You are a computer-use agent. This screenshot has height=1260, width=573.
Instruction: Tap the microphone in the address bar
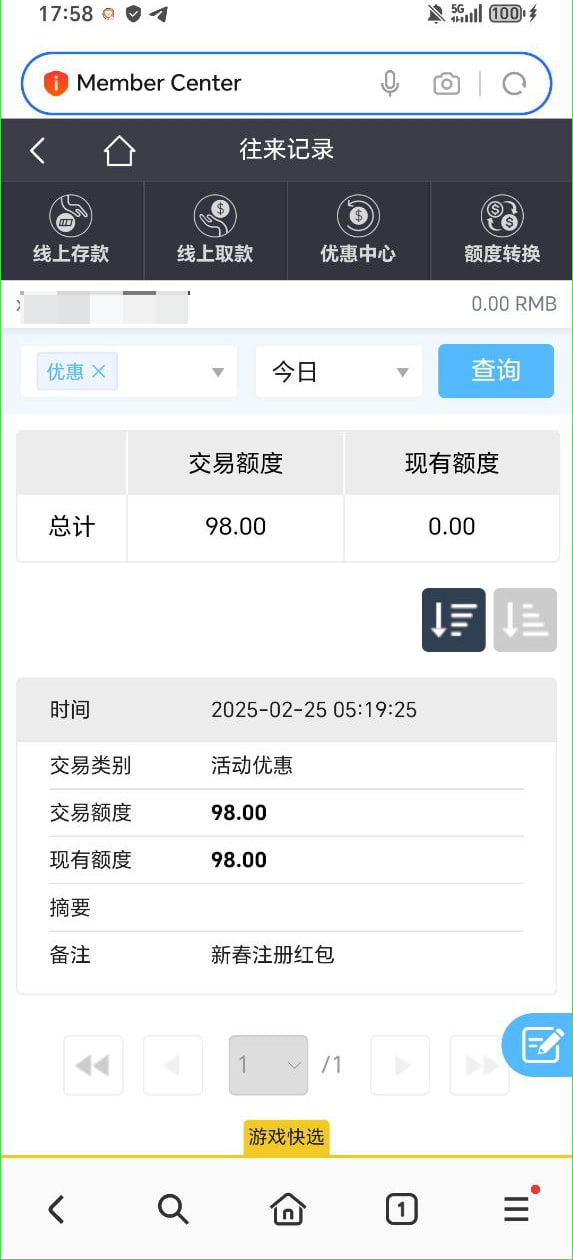coord(391,83)
